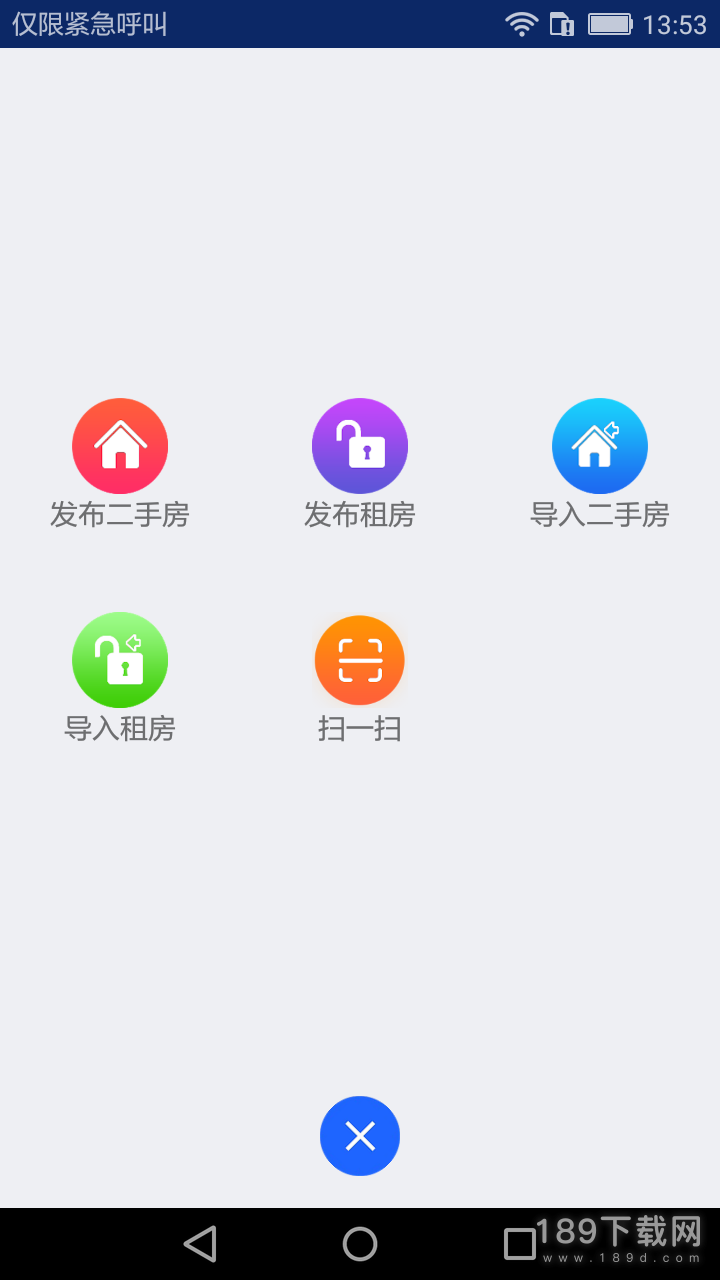
Task: Tap the green 导入租房 icon
Action: click(120, 660)
